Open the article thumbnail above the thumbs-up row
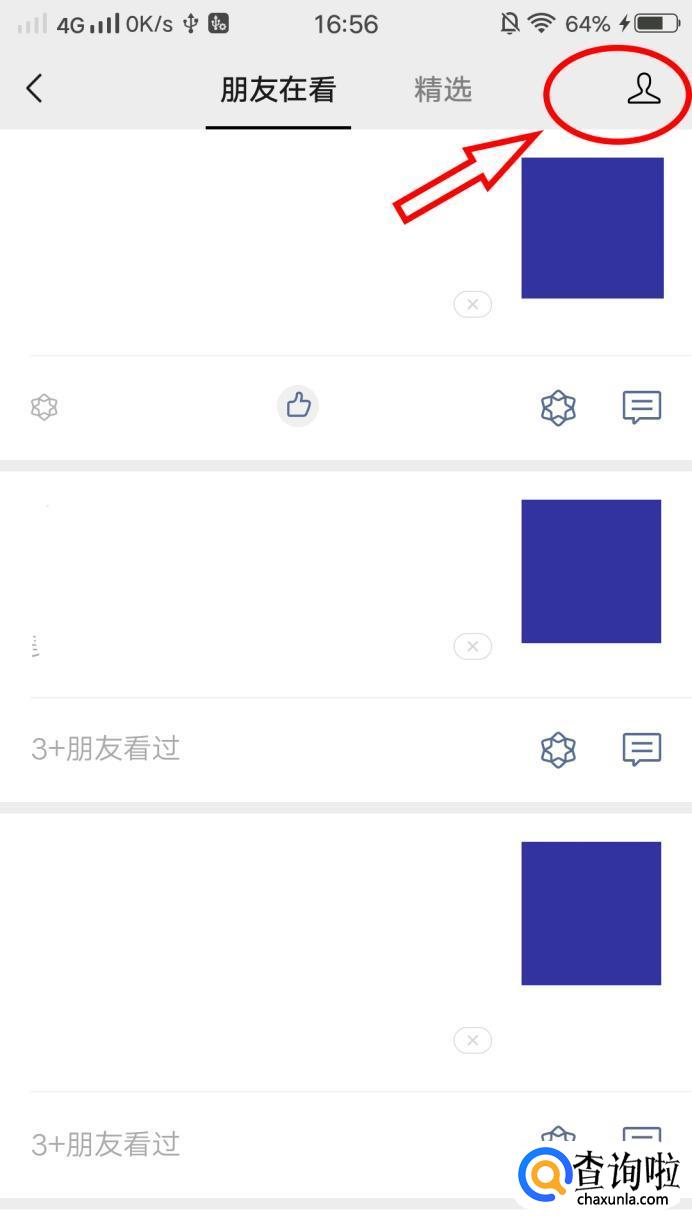This screenshot has width=692, height=1230. (x=592, y=228)
